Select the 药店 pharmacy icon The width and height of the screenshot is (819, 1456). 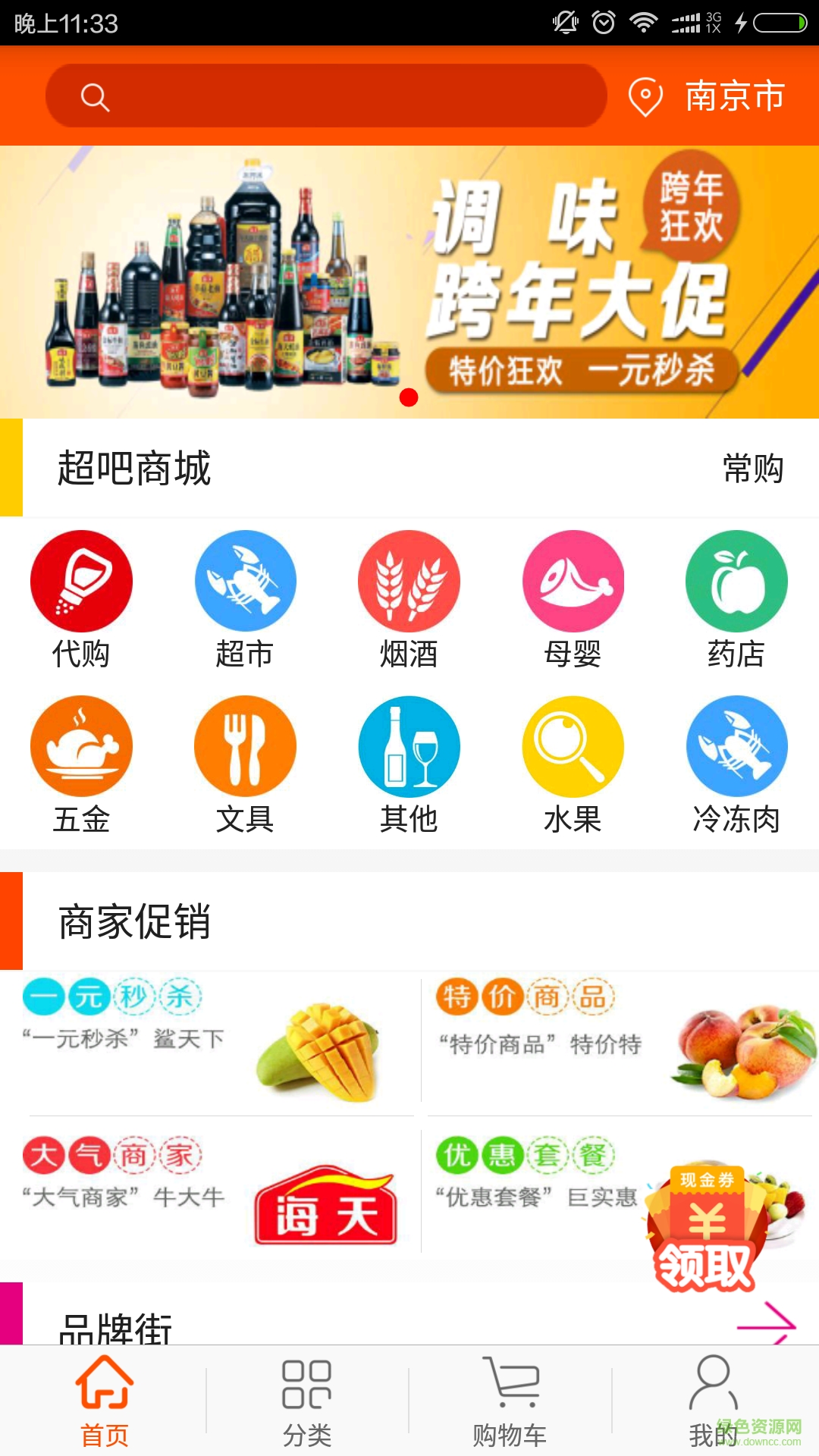point(736,580)
